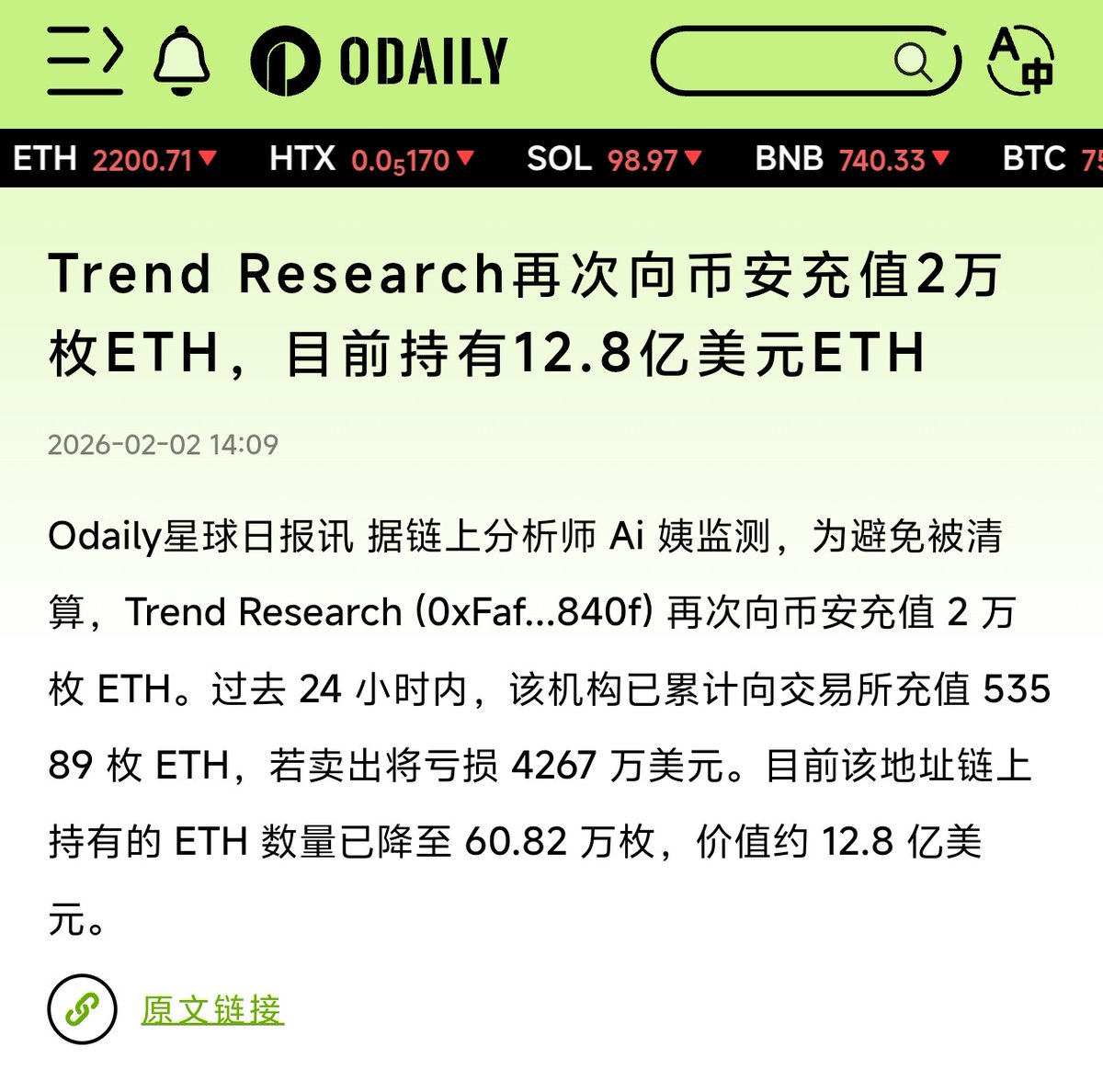The height and width of the screenshot is (1092, 1103).
Task: View the BNB price ticker
Action: pyautogui.click(x=851, y=159)
